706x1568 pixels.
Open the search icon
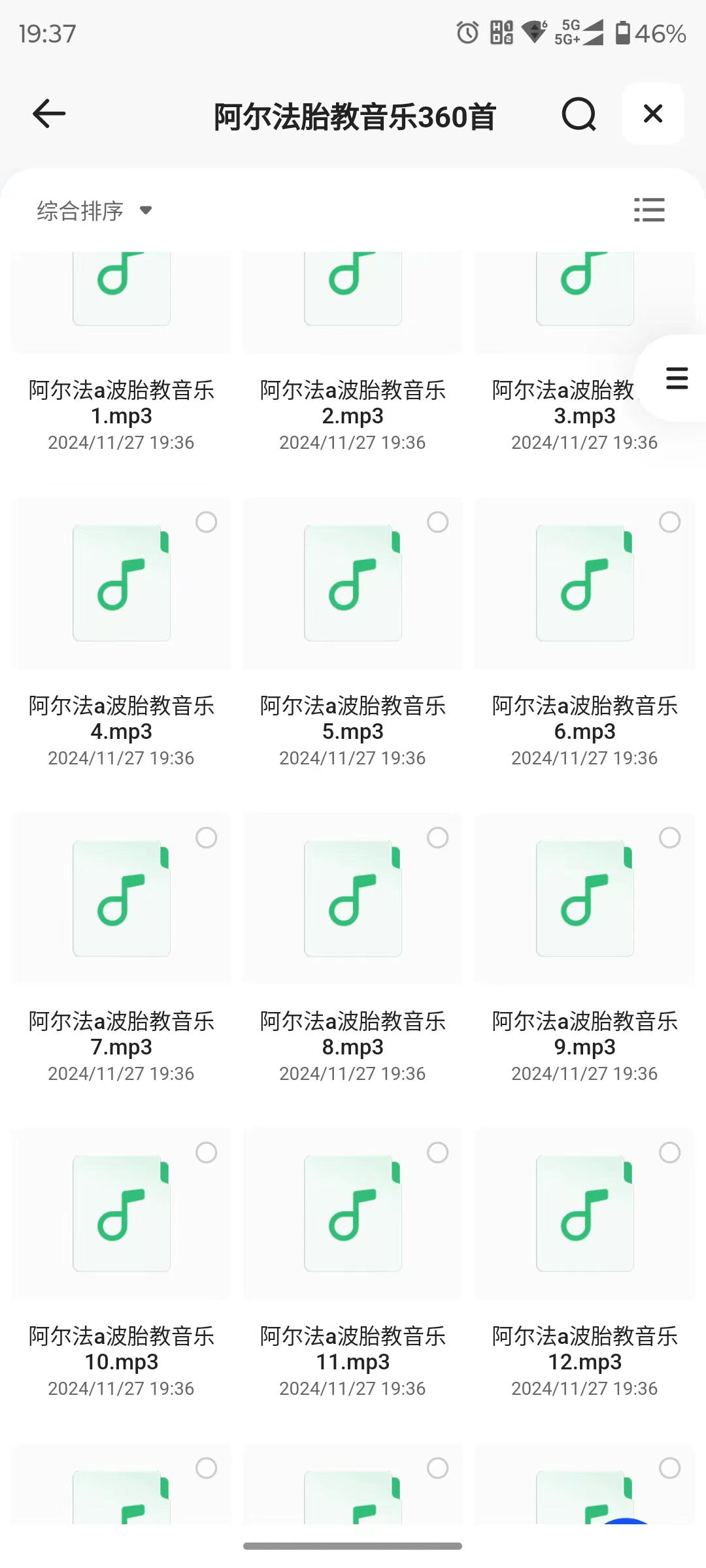click(x=578, y=116)
